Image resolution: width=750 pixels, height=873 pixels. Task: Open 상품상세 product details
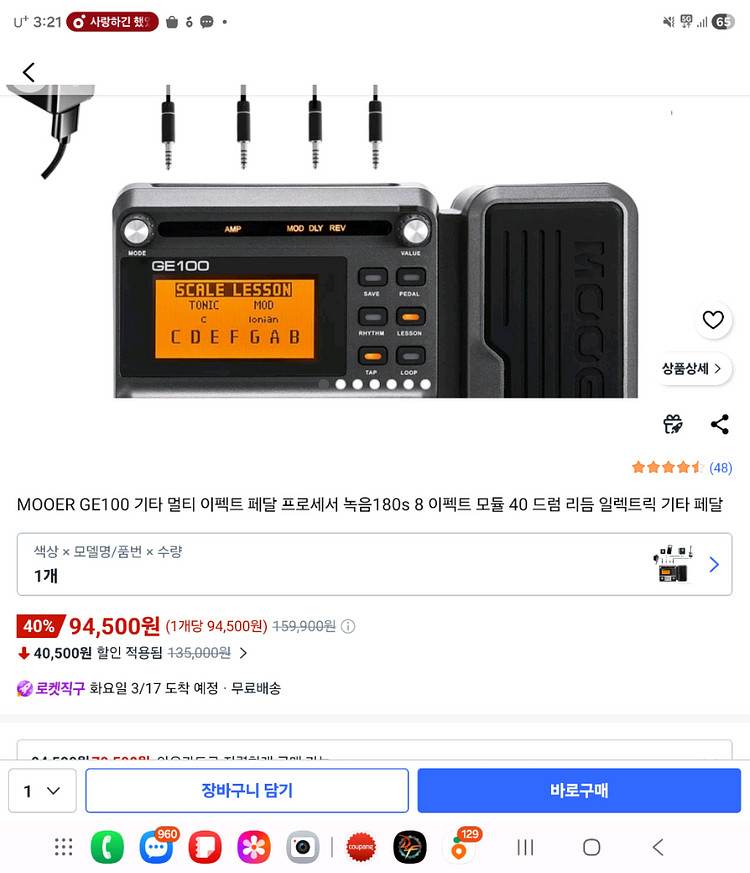pos(695,369)
